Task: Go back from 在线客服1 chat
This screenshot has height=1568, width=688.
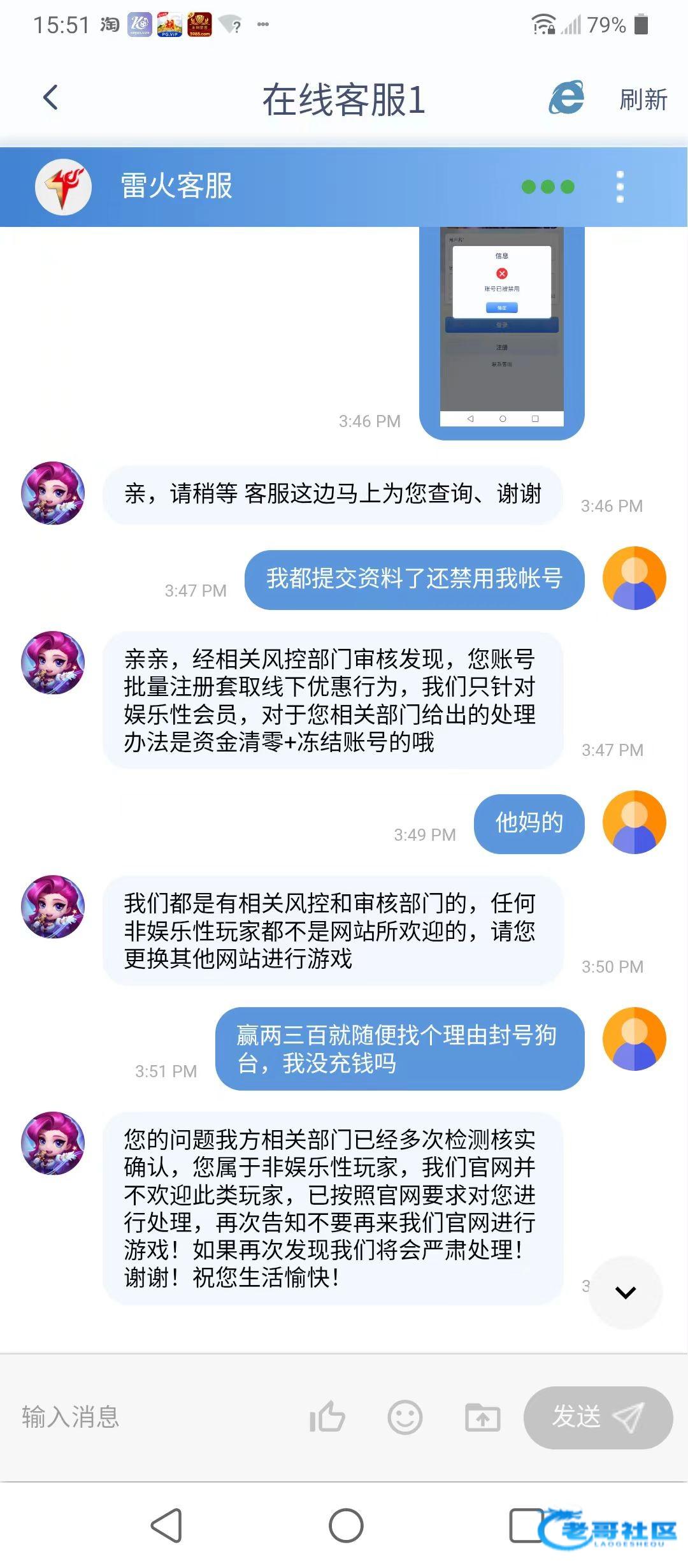Action: point(50,98)
